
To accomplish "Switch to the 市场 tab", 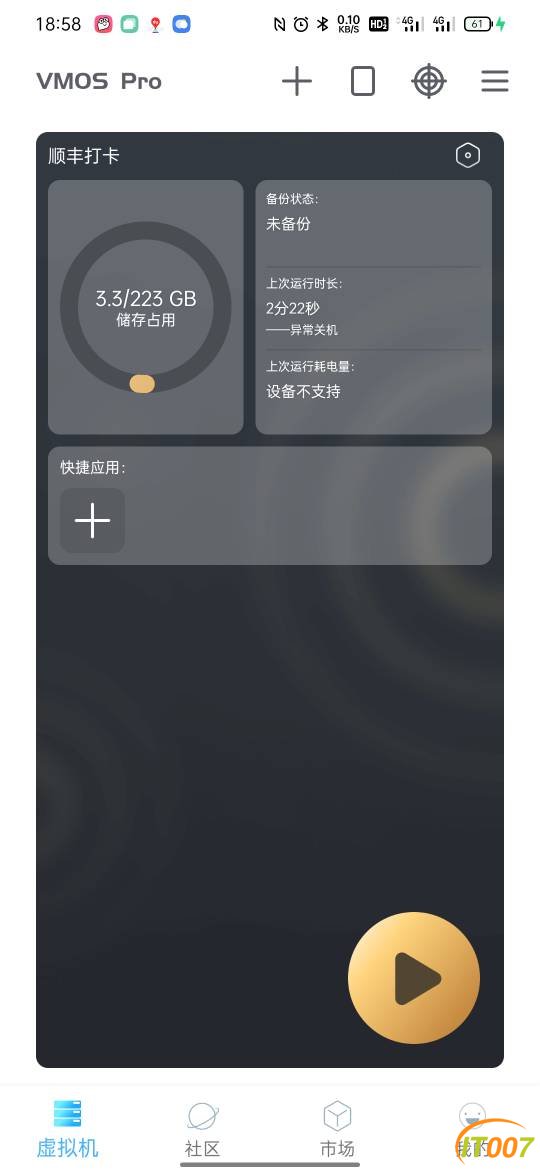I will (x=337, y=1127).
